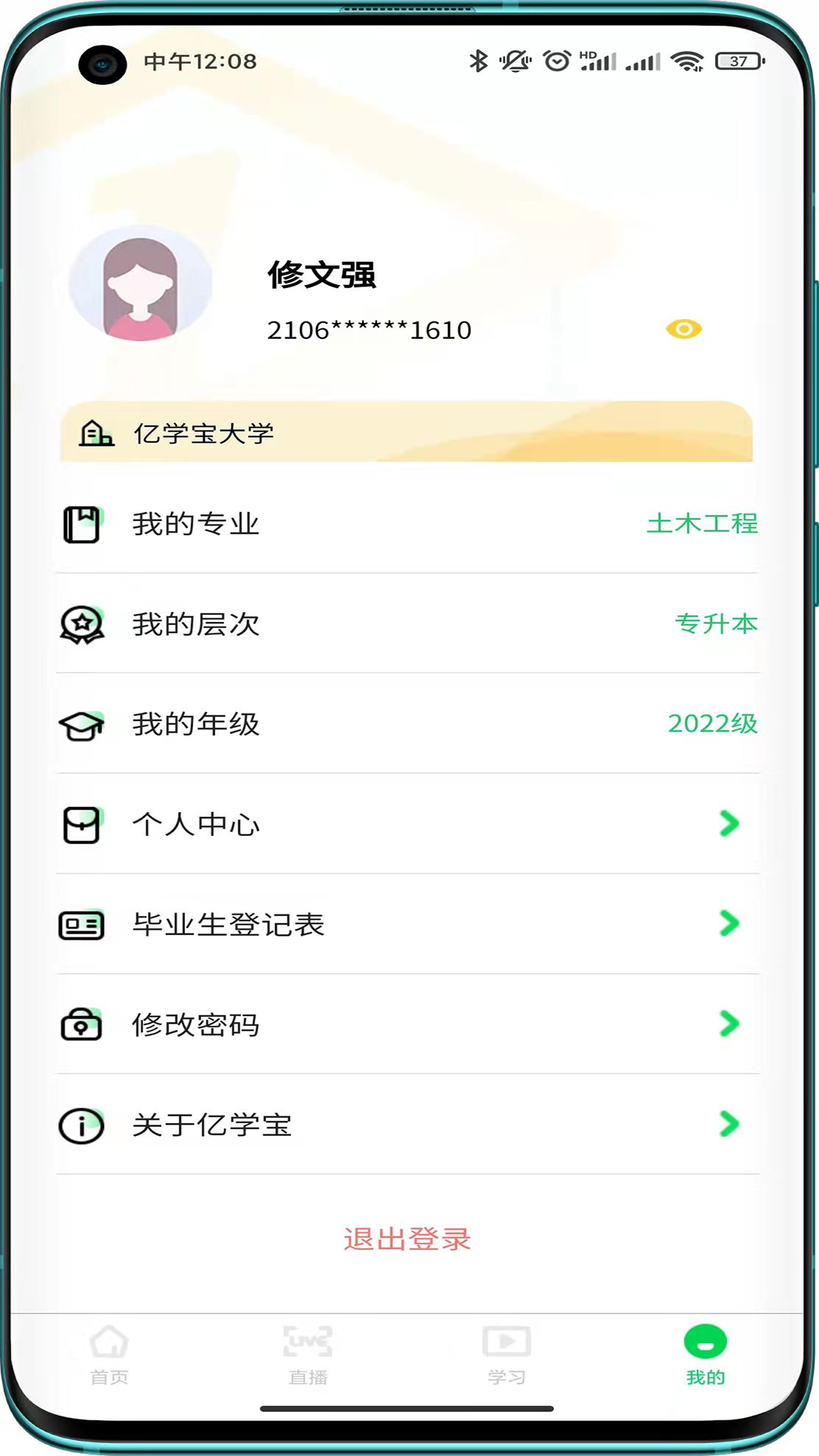Switch to the 直播 tab
The height and width of the screenshot is (1456, 819).
(308, 1355)
